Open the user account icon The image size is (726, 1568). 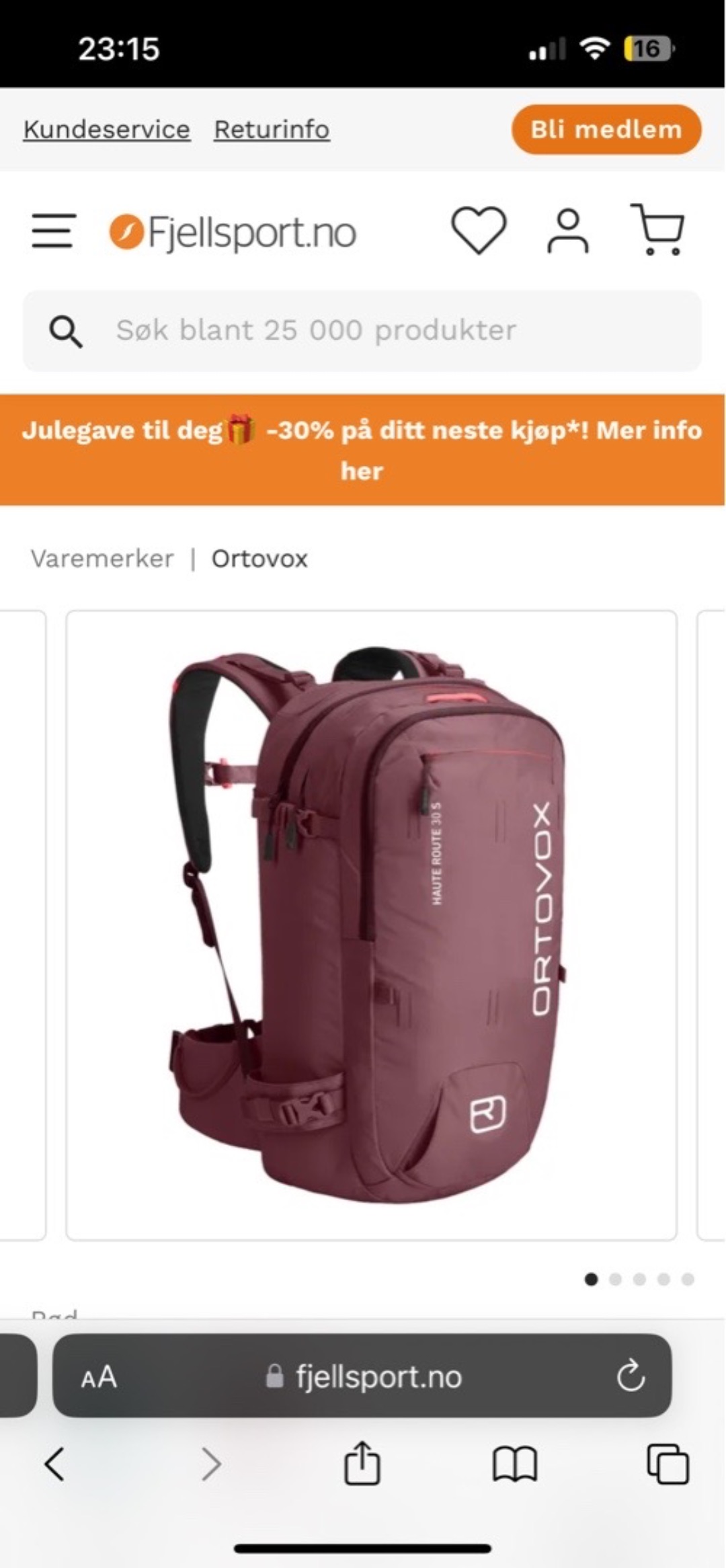pos(568,231)
